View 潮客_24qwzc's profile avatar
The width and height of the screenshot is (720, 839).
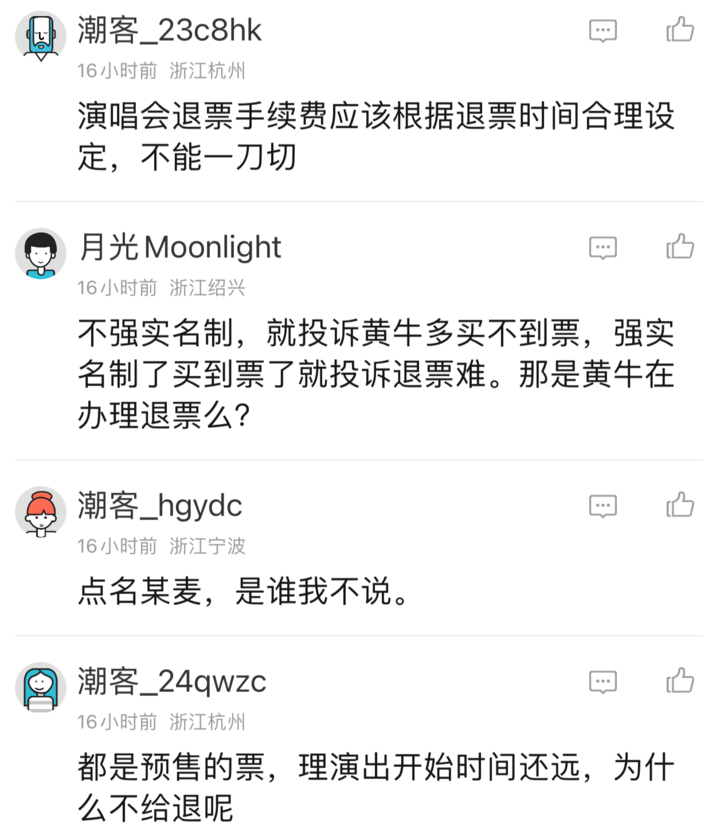(x=41, y=689)
